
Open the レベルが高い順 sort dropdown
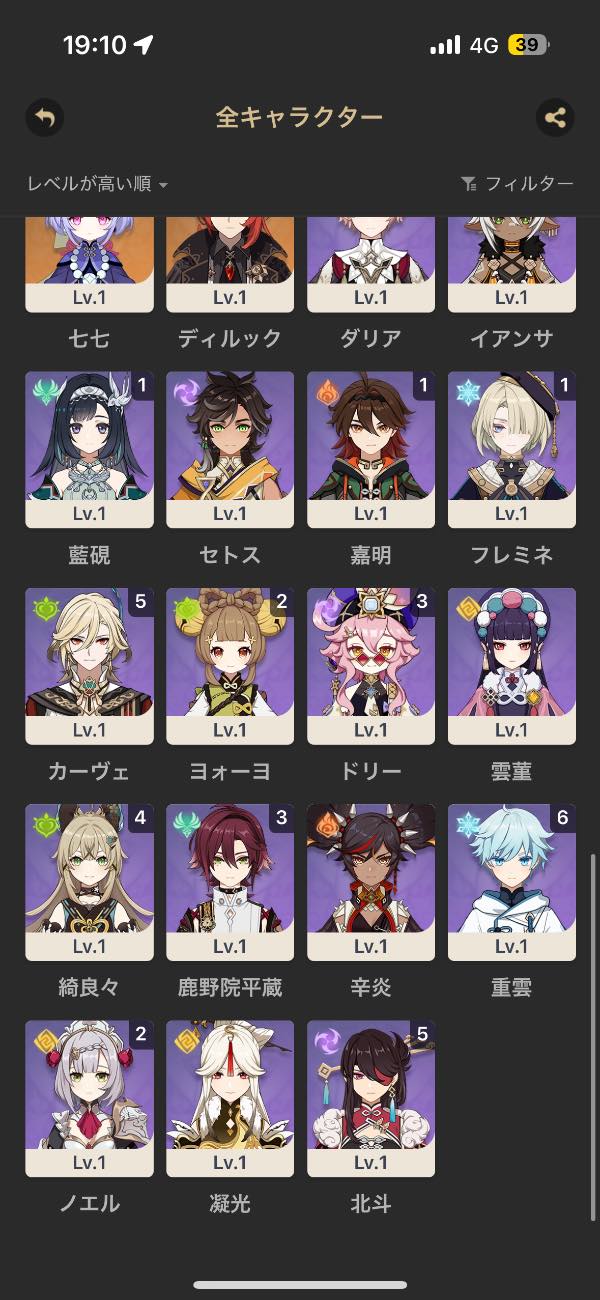tap(97, 184)
